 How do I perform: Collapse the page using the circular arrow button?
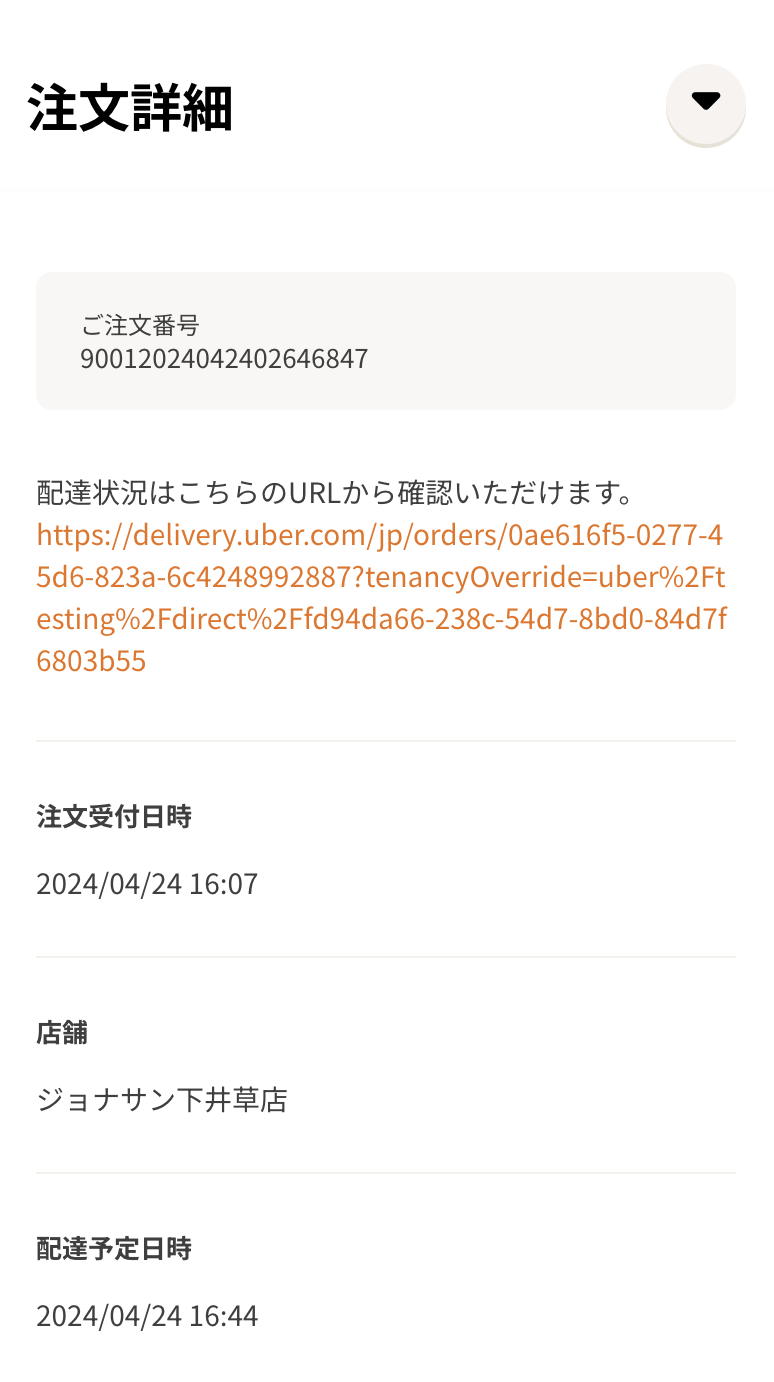pos(705,104)
